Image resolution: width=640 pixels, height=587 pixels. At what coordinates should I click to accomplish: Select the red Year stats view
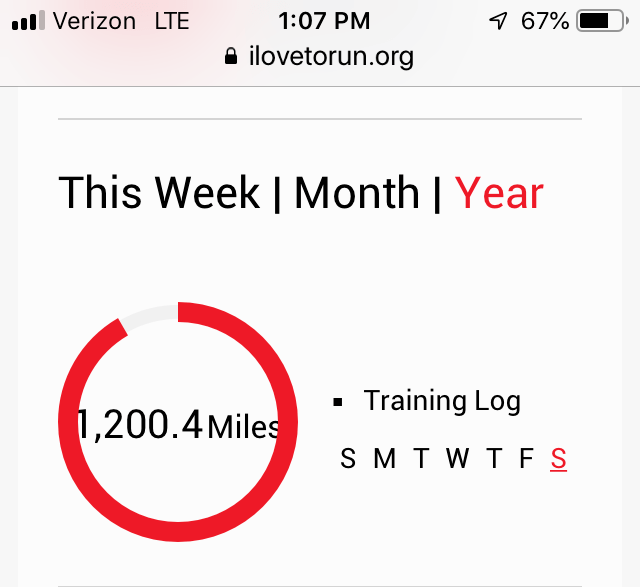(499, 193)
